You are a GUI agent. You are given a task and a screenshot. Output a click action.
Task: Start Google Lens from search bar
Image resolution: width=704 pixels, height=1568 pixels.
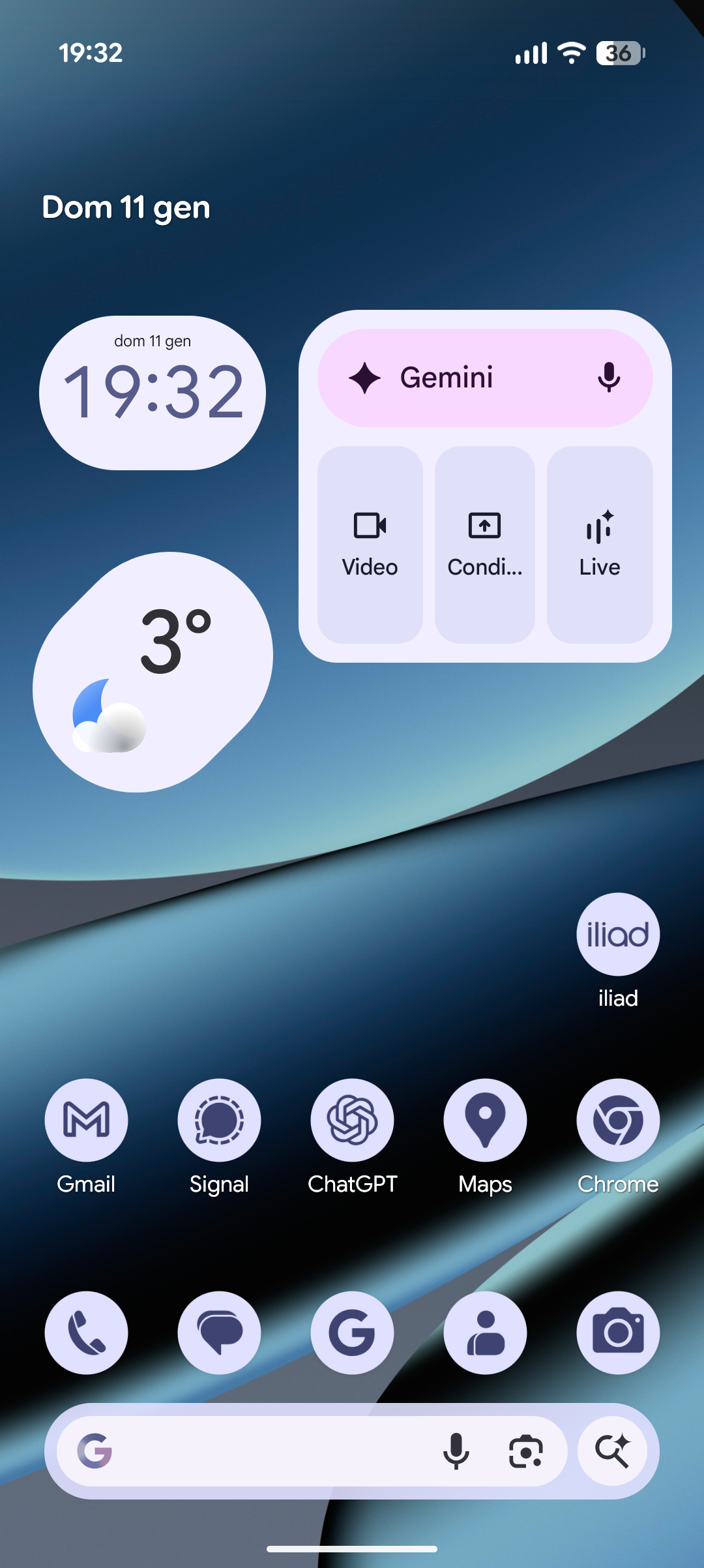[525, 1451]
